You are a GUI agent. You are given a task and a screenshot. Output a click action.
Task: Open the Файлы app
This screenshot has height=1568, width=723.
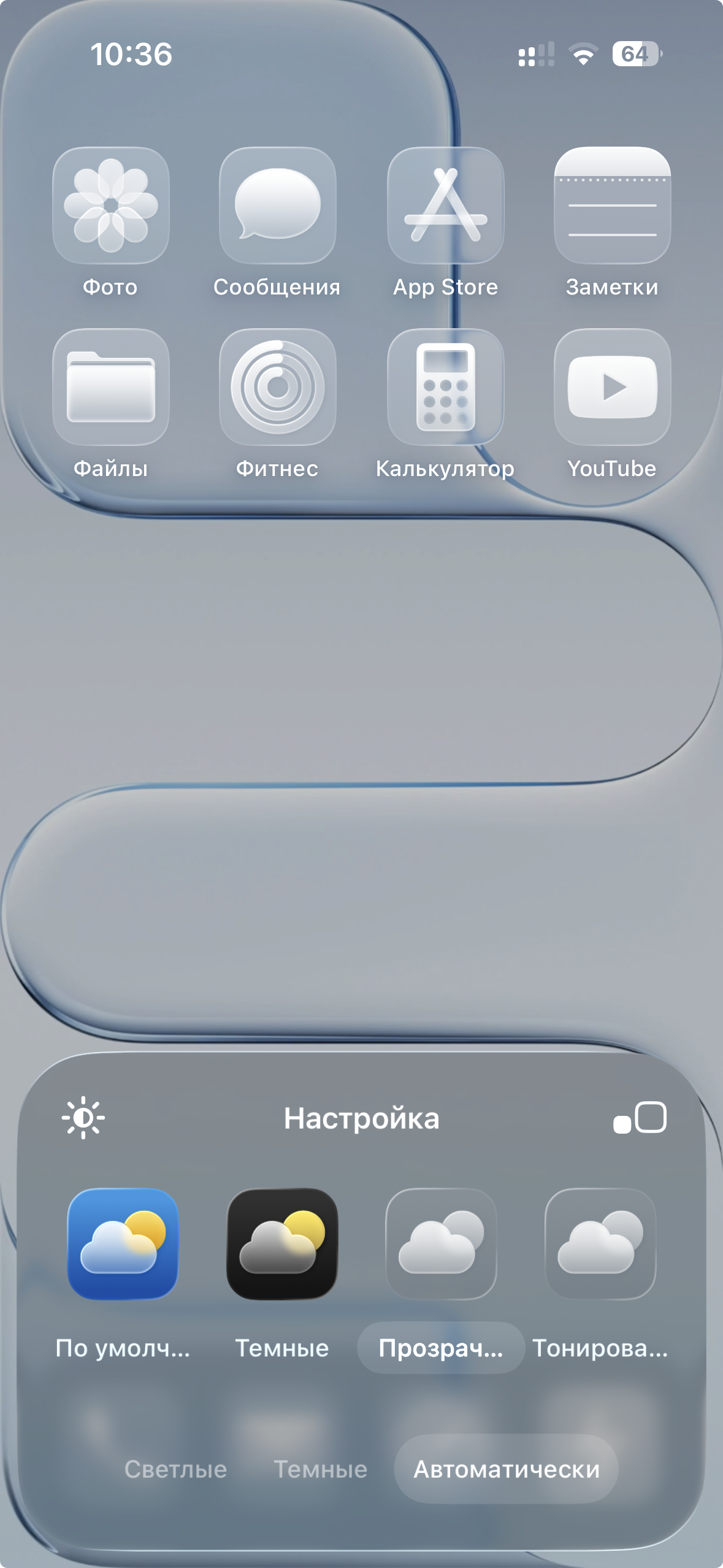click(111, 387)
